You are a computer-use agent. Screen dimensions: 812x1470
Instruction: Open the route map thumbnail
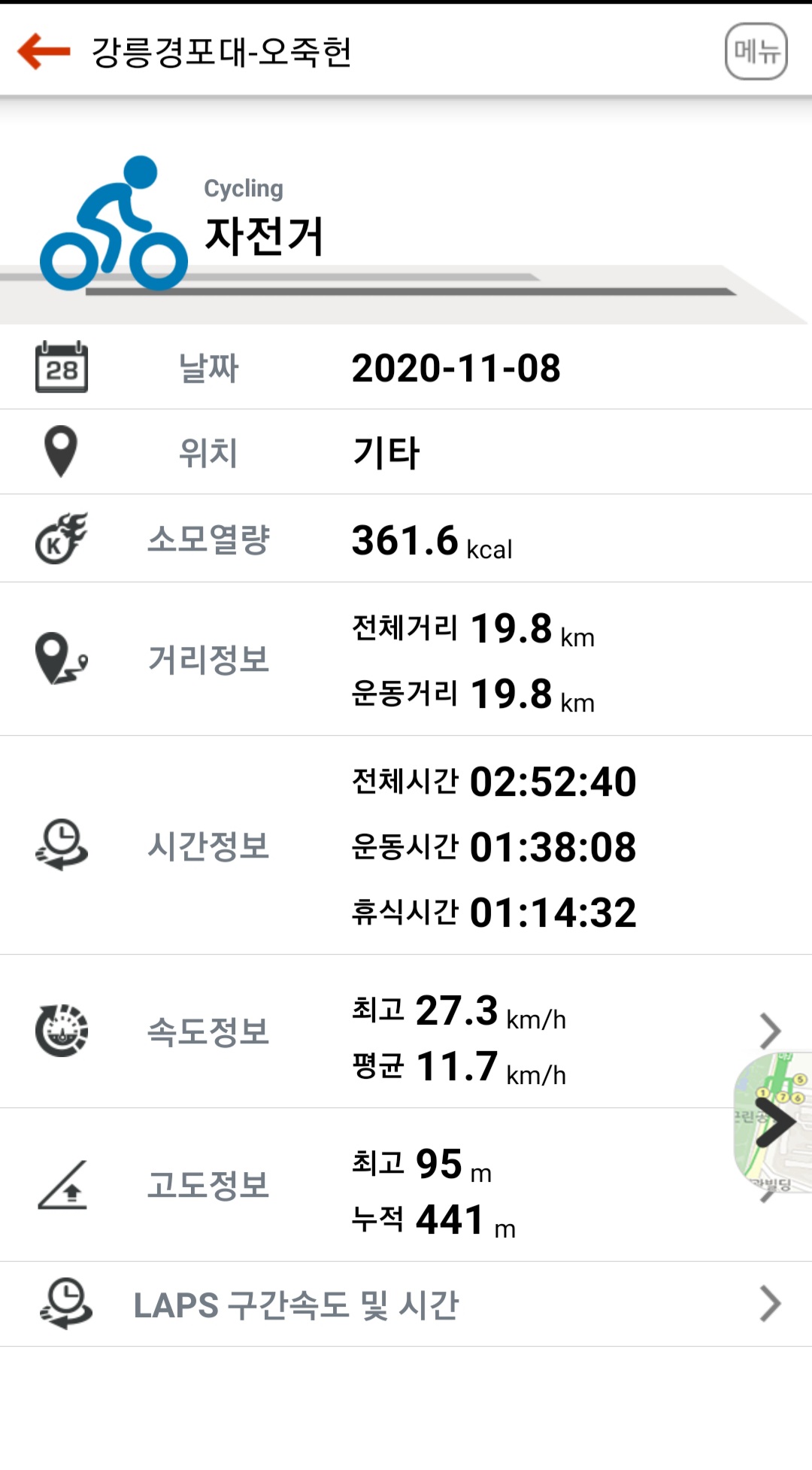pos(774,1122)
